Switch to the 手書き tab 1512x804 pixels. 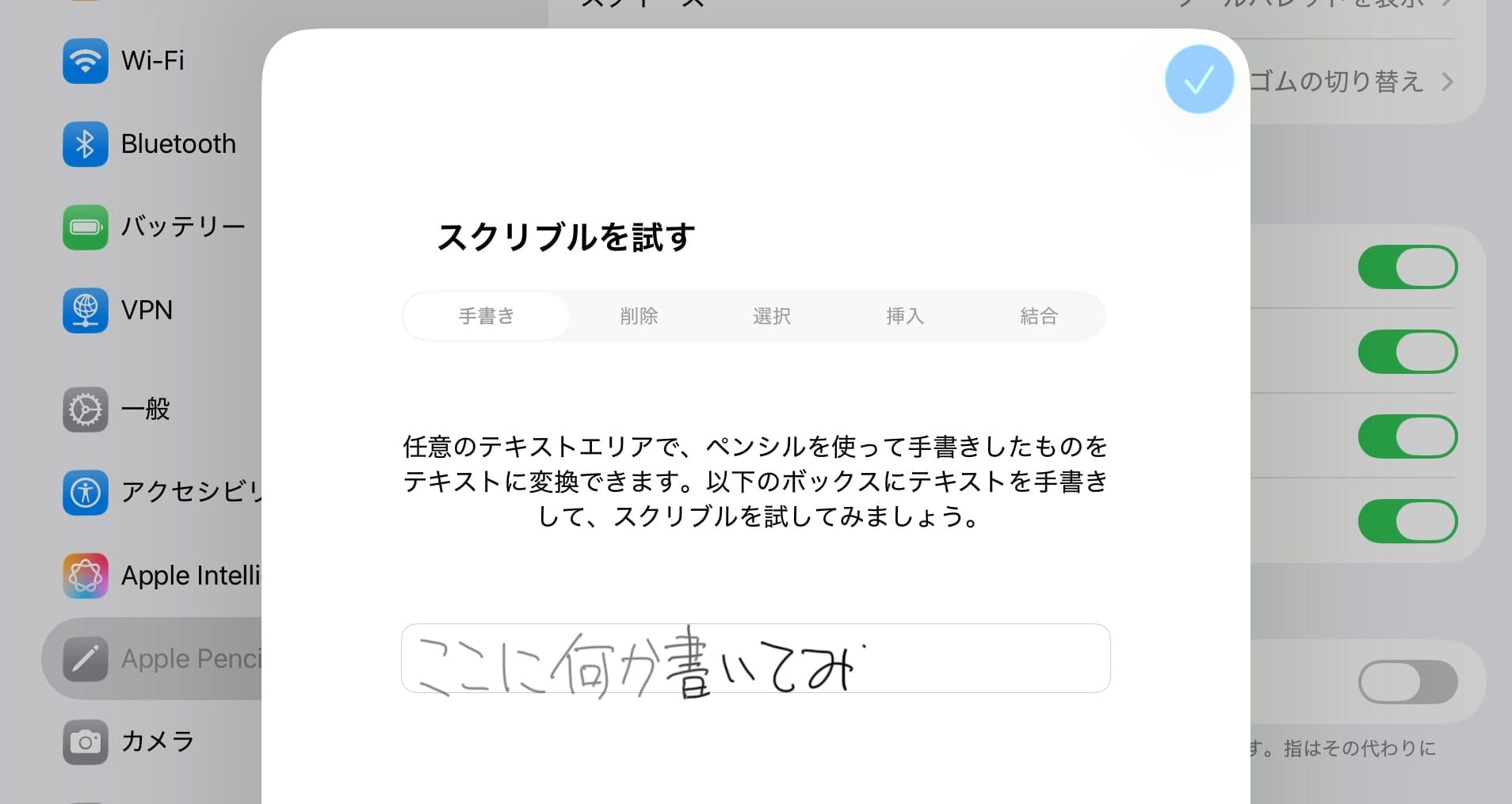tap(486, 316)
